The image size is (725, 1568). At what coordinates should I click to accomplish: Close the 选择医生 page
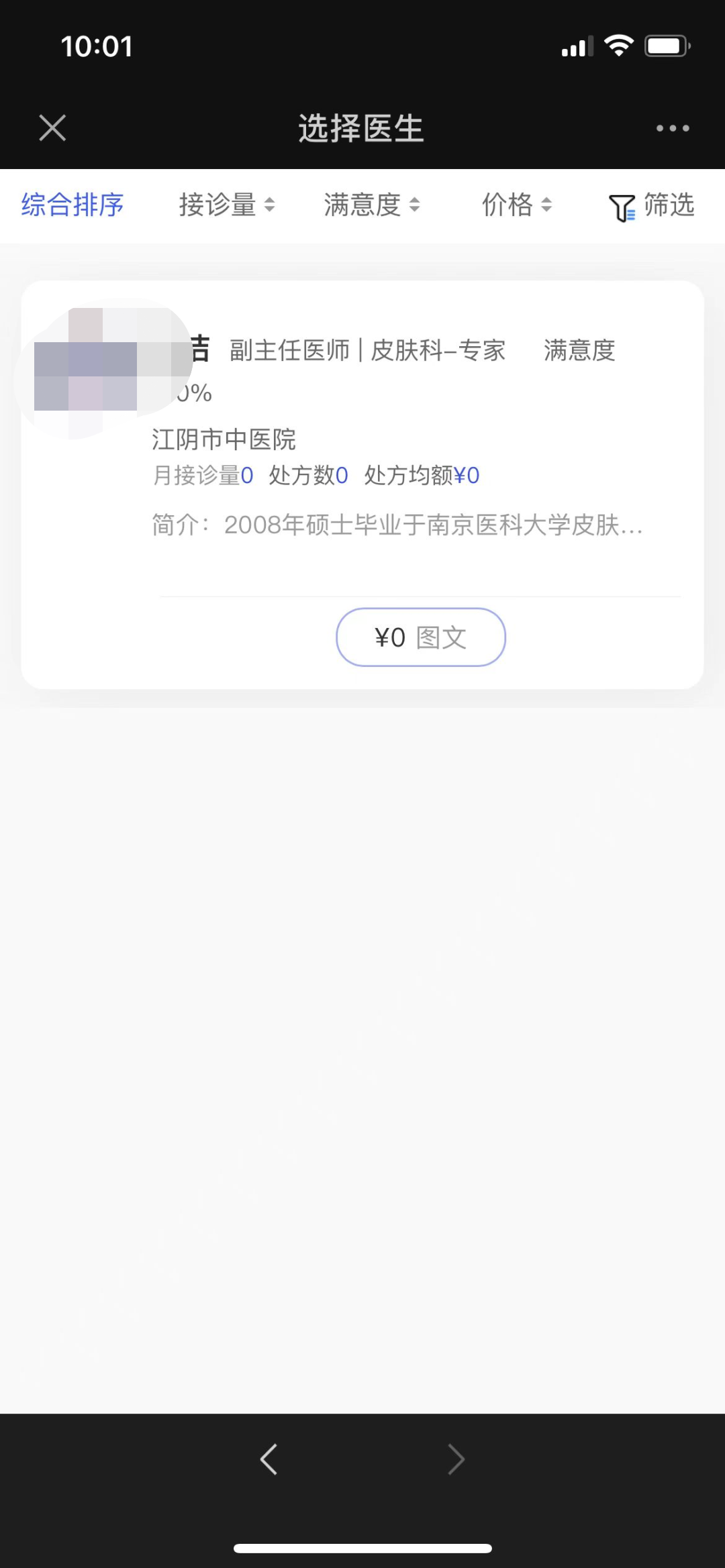(x=52, y=127)
